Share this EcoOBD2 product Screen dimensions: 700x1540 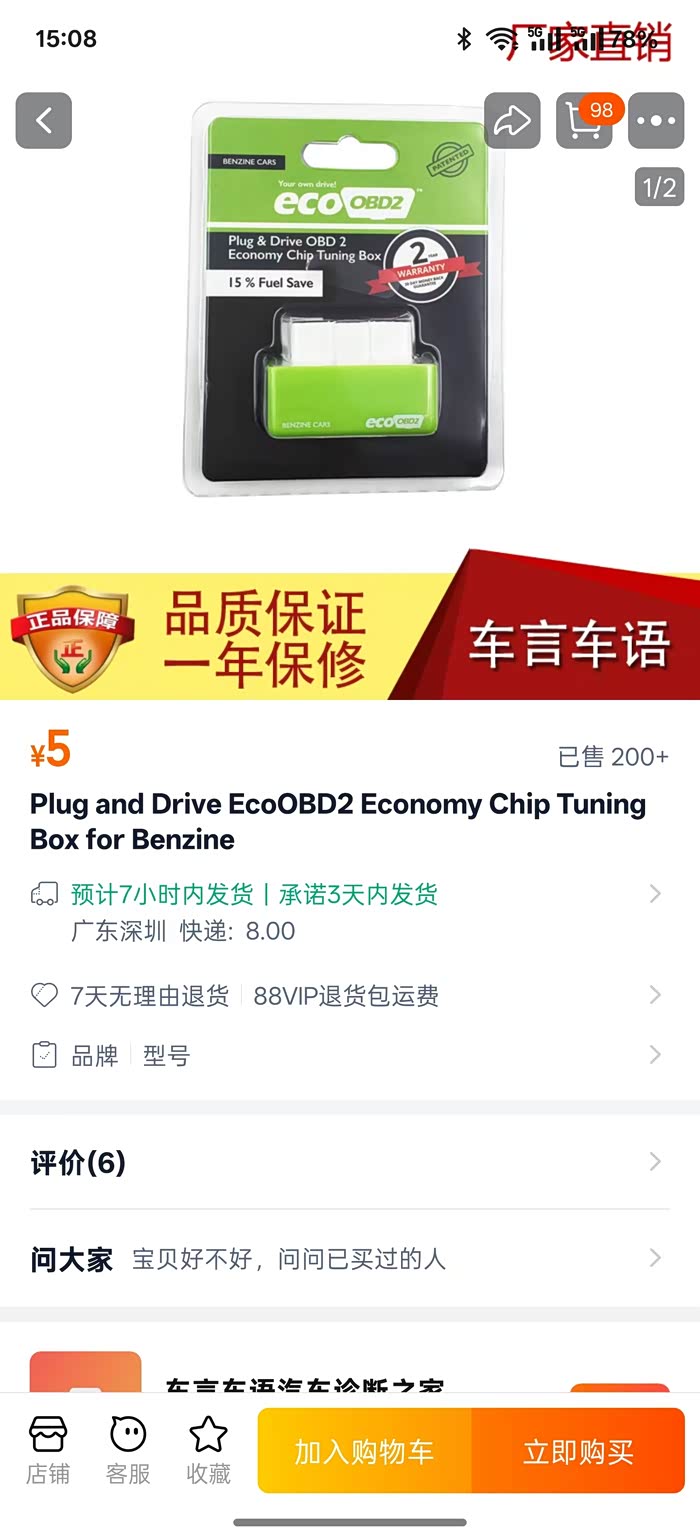pyautogui.click(x=512, y=121)
